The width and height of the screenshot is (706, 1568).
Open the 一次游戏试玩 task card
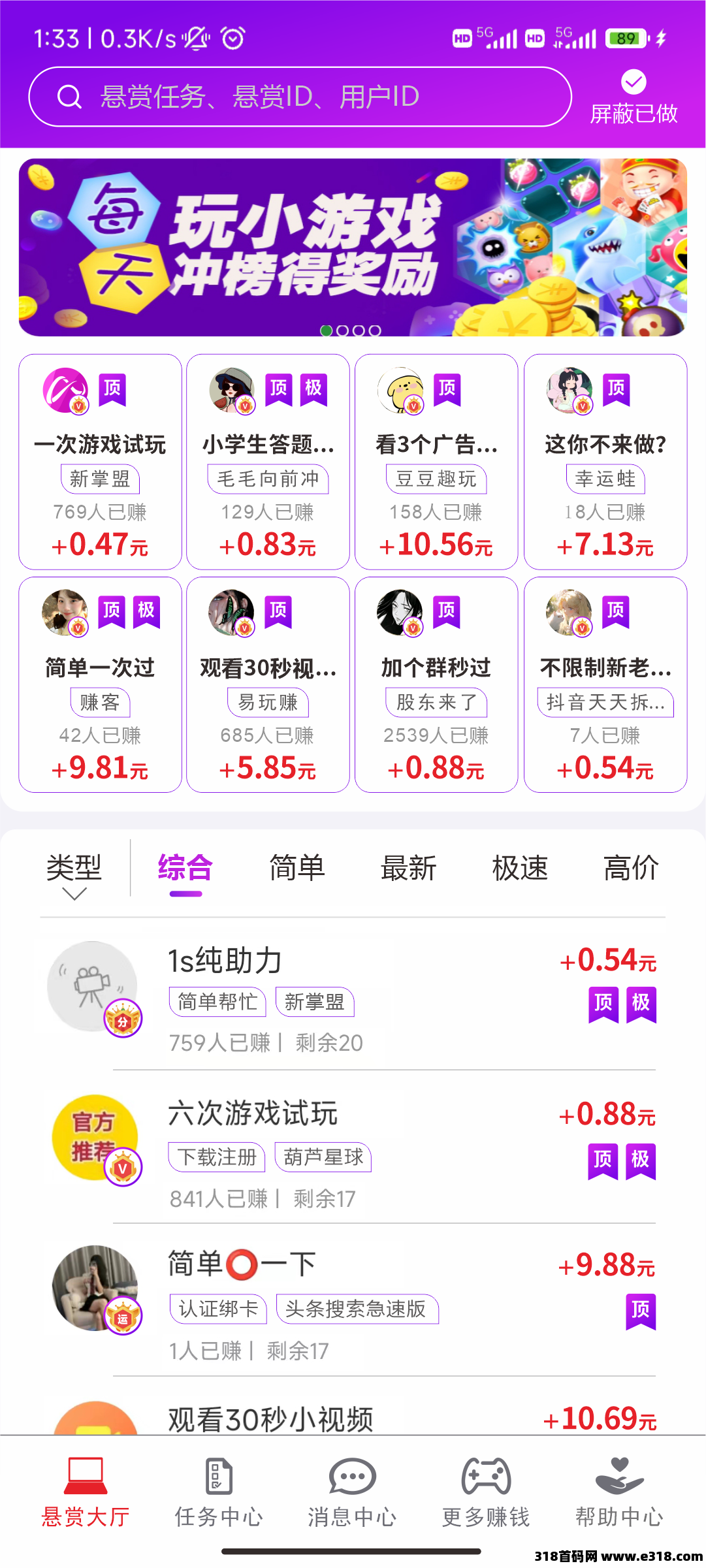tap(100, 462)
